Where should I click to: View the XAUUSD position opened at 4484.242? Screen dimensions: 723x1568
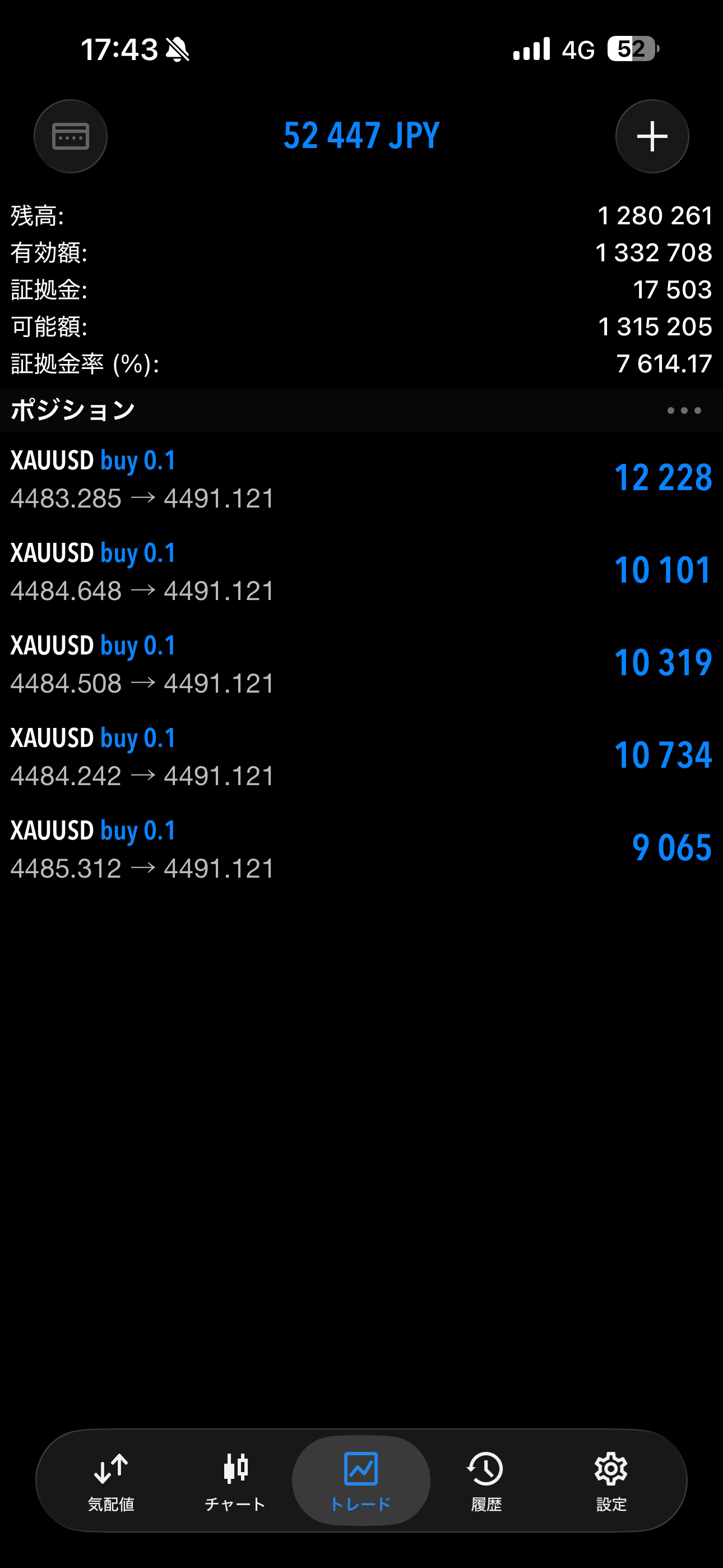361,757
